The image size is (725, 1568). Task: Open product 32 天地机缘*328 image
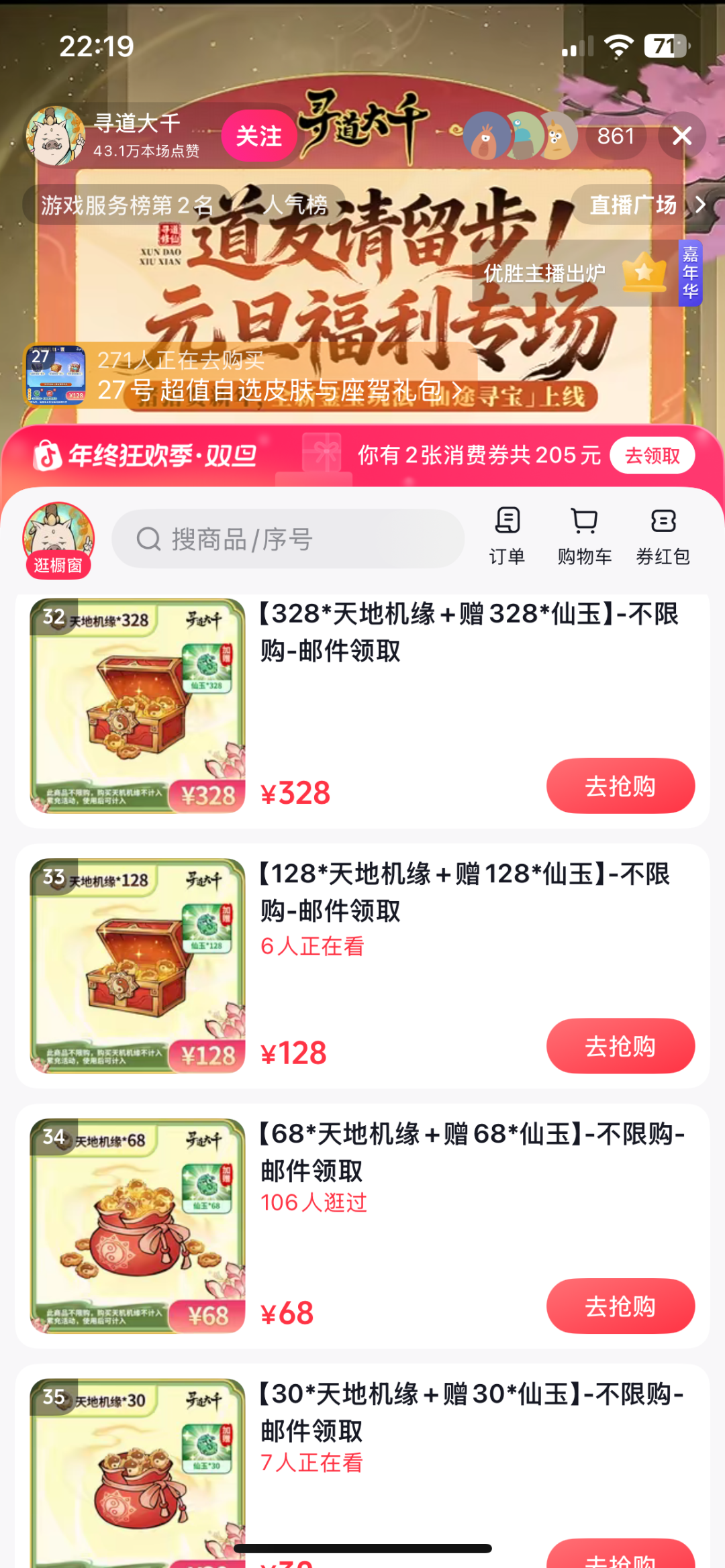pyautogui.click(x=138, y=705)
